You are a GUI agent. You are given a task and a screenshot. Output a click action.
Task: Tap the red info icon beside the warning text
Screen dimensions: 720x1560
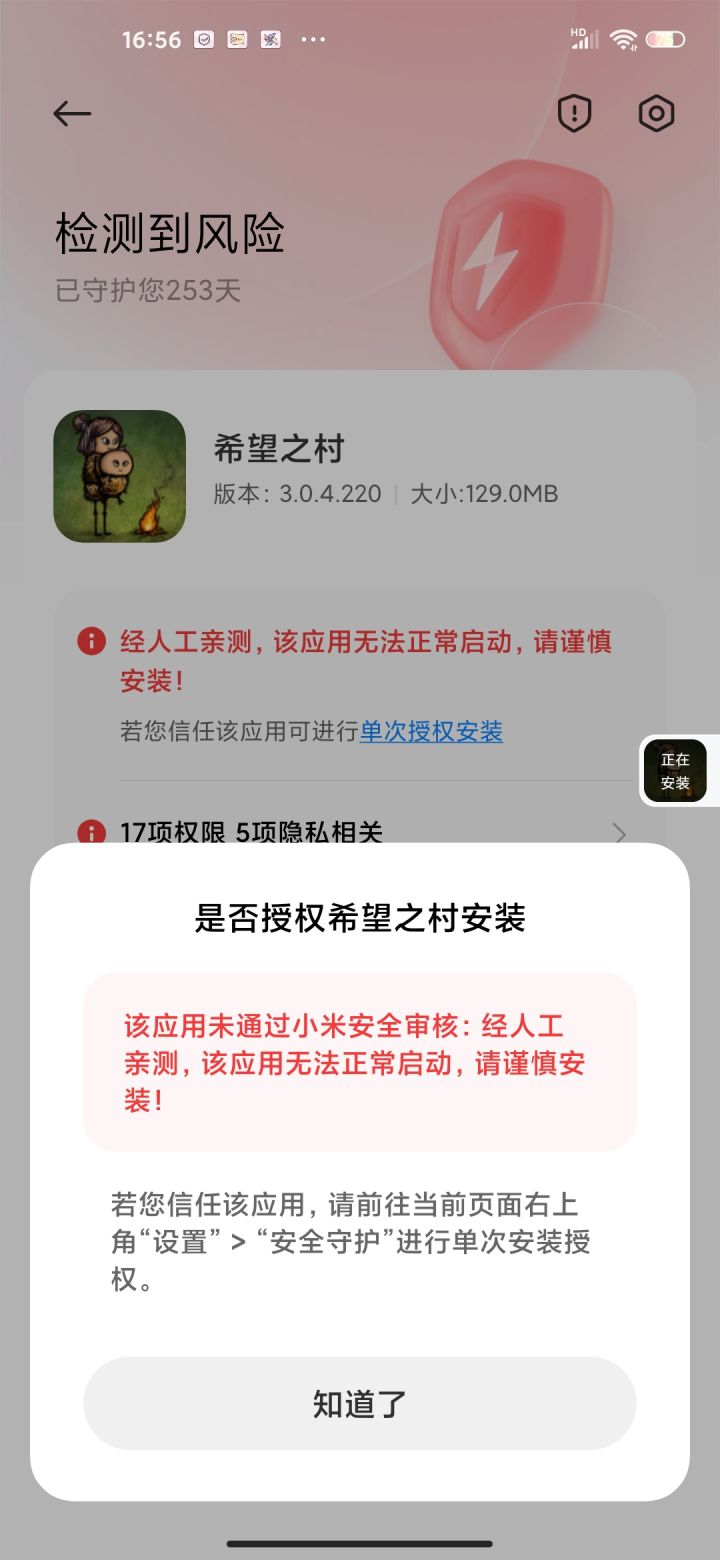(x=91, y=641)
